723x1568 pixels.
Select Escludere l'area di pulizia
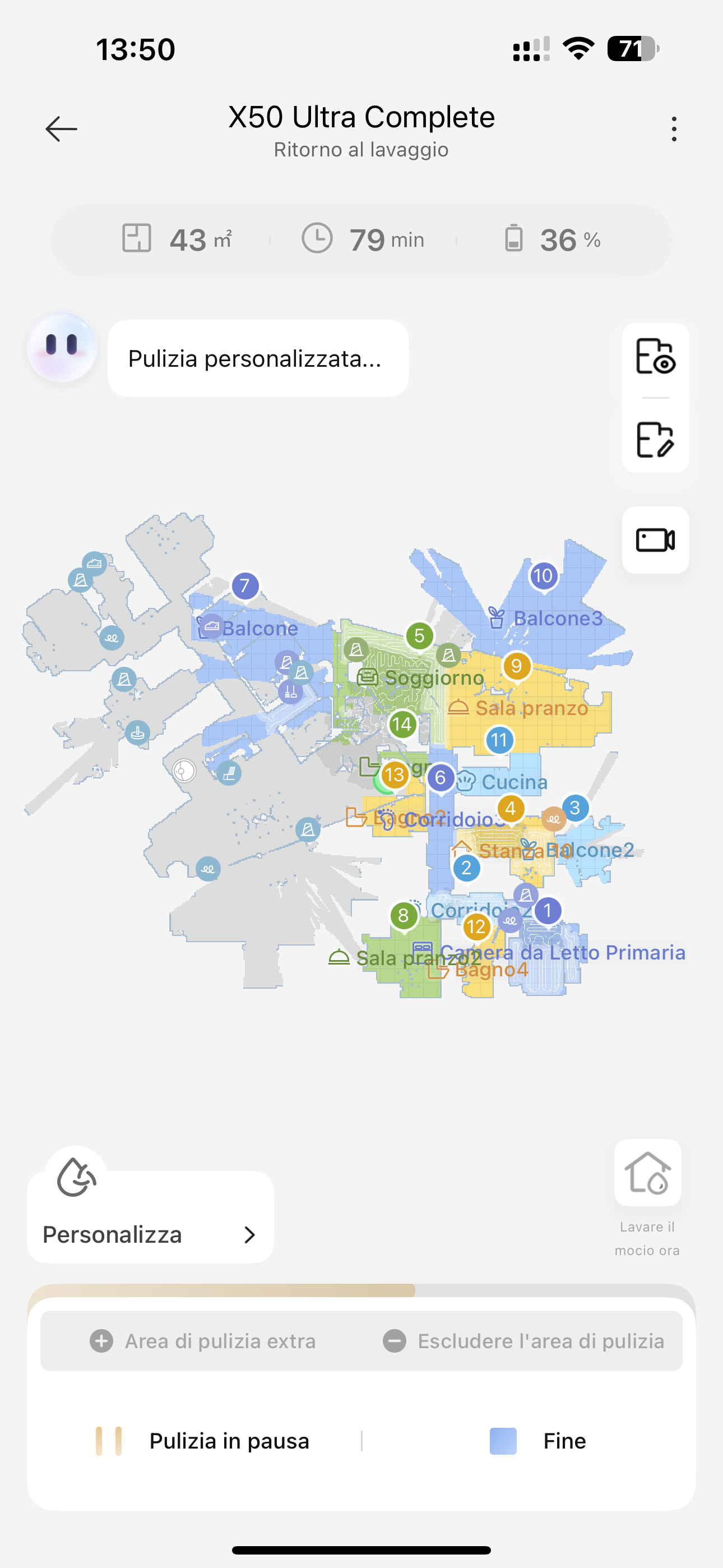(523, 1341)
